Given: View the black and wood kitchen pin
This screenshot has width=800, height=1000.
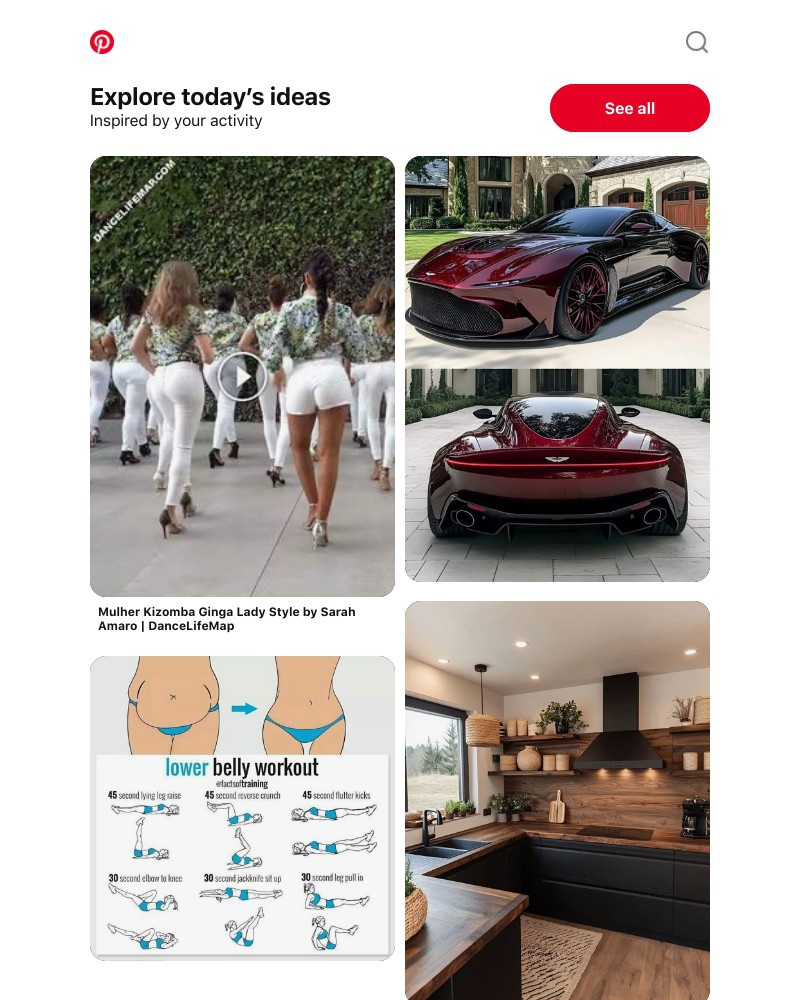Looking at the screenshot, I should pos(557,800).
